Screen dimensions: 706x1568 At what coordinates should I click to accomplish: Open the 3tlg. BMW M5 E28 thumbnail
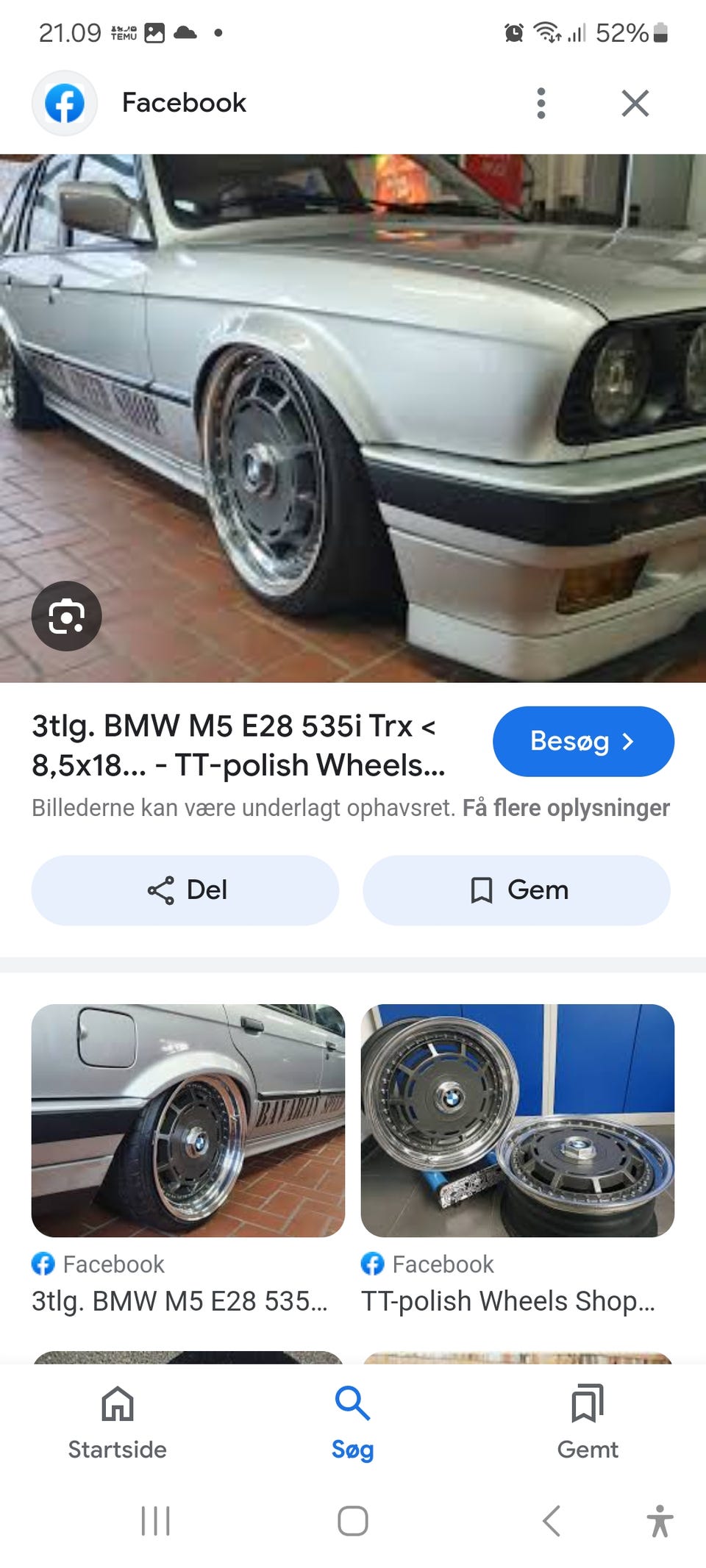point(188,1120)
